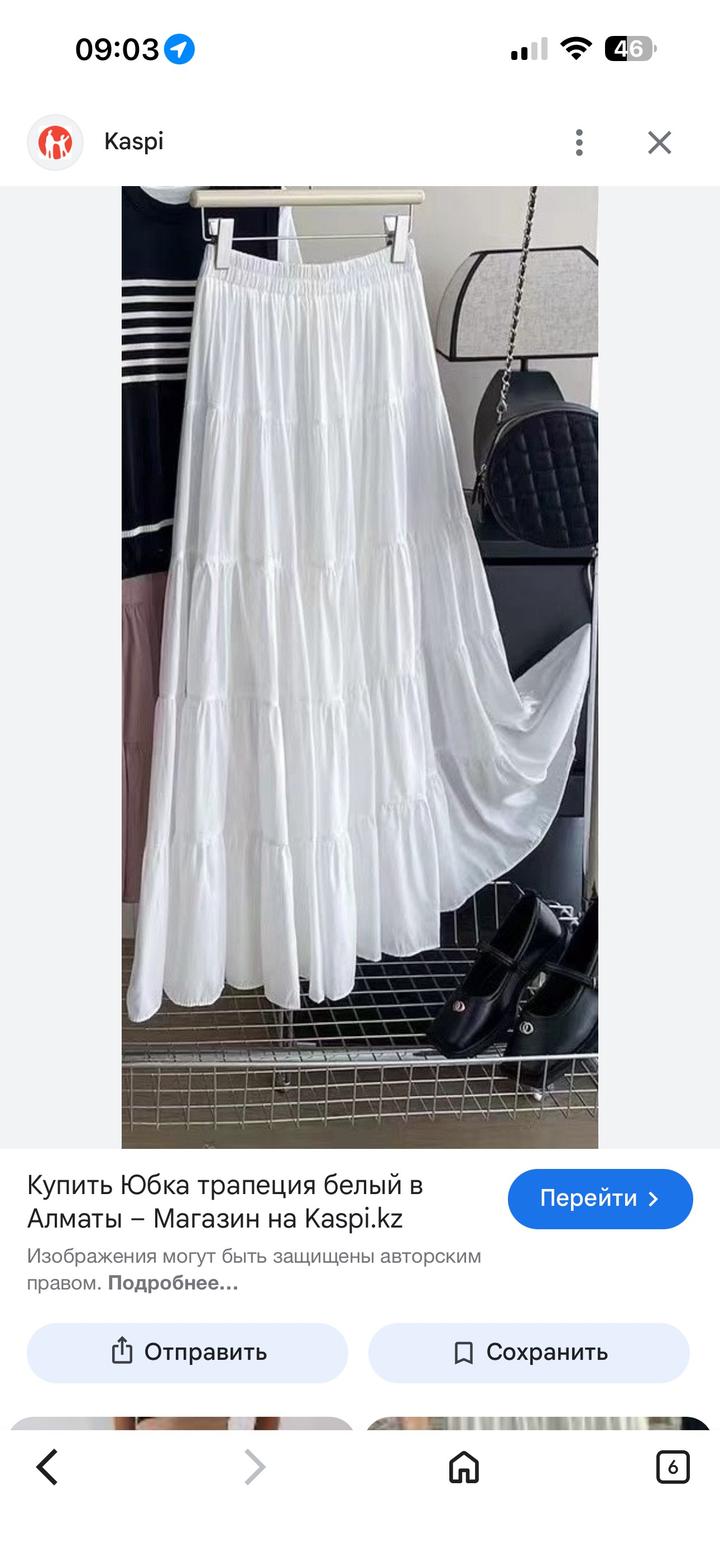Open the browser home page

(464, 1467)
